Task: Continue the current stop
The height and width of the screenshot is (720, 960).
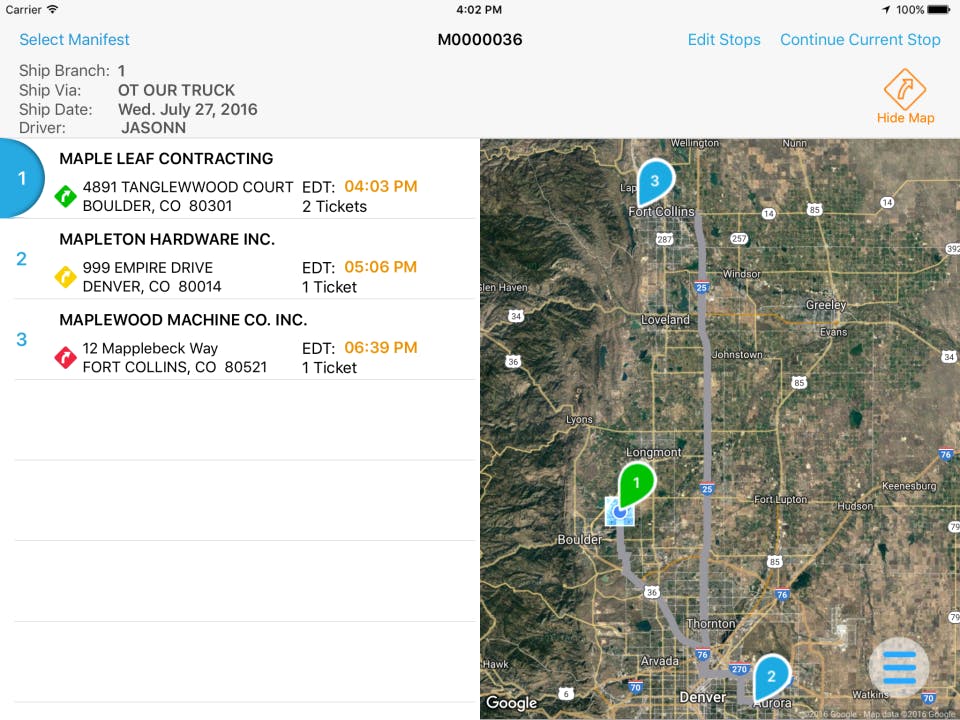Action: point(860,40)
